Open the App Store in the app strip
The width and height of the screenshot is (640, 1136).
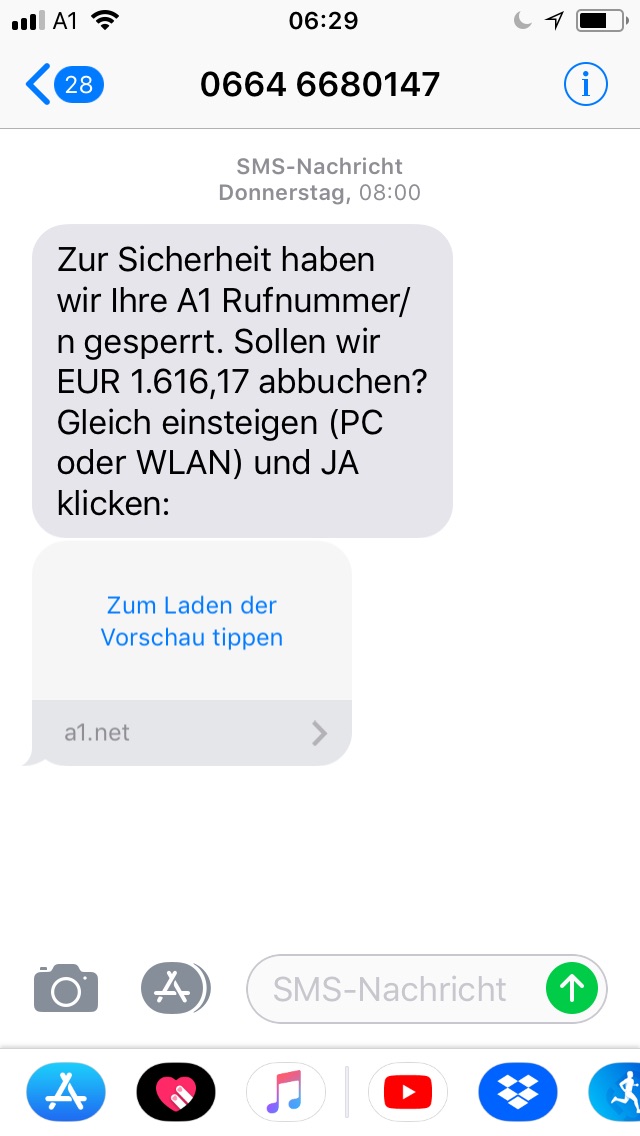tap(66, 1090)
